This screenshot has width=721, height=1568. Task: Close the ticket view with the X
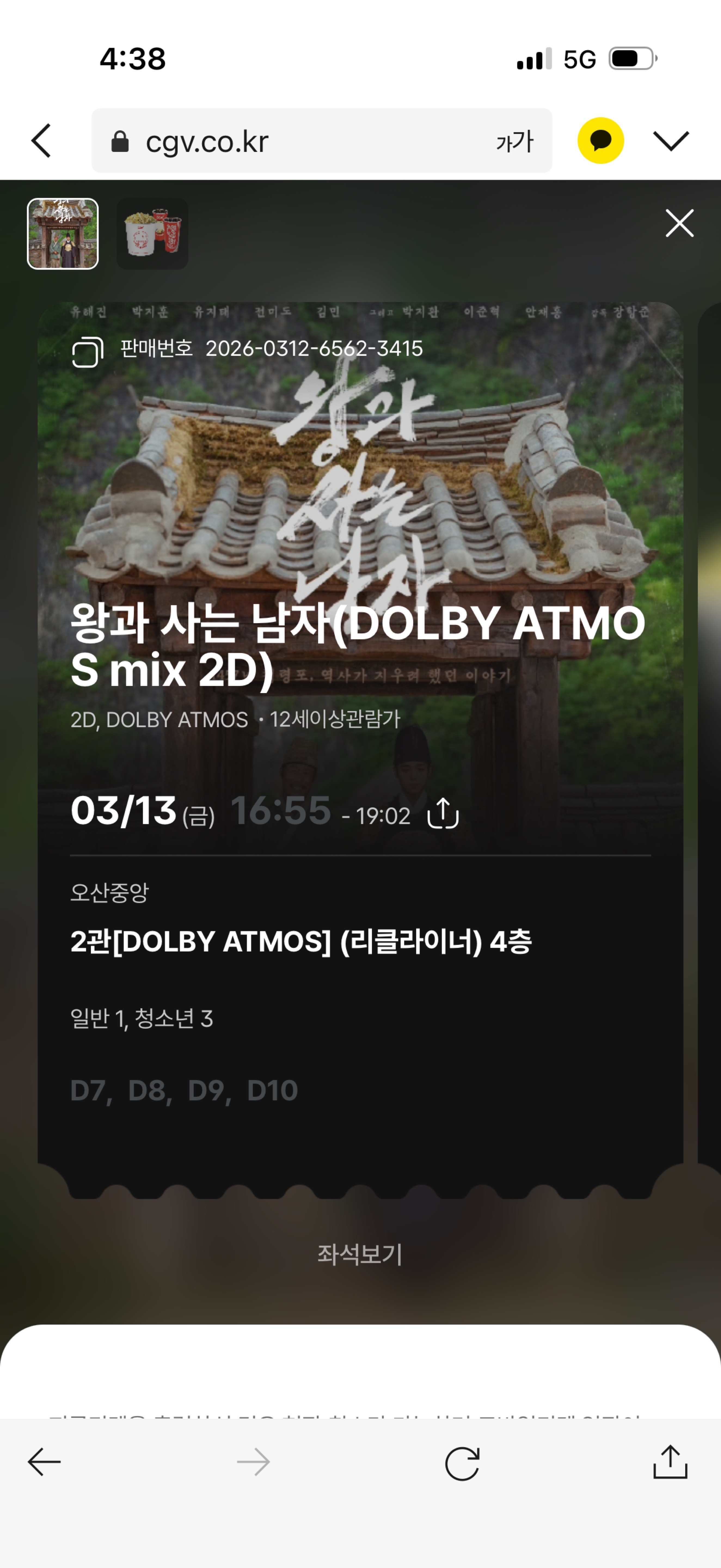pyautogui.click(x=679, y=223)
